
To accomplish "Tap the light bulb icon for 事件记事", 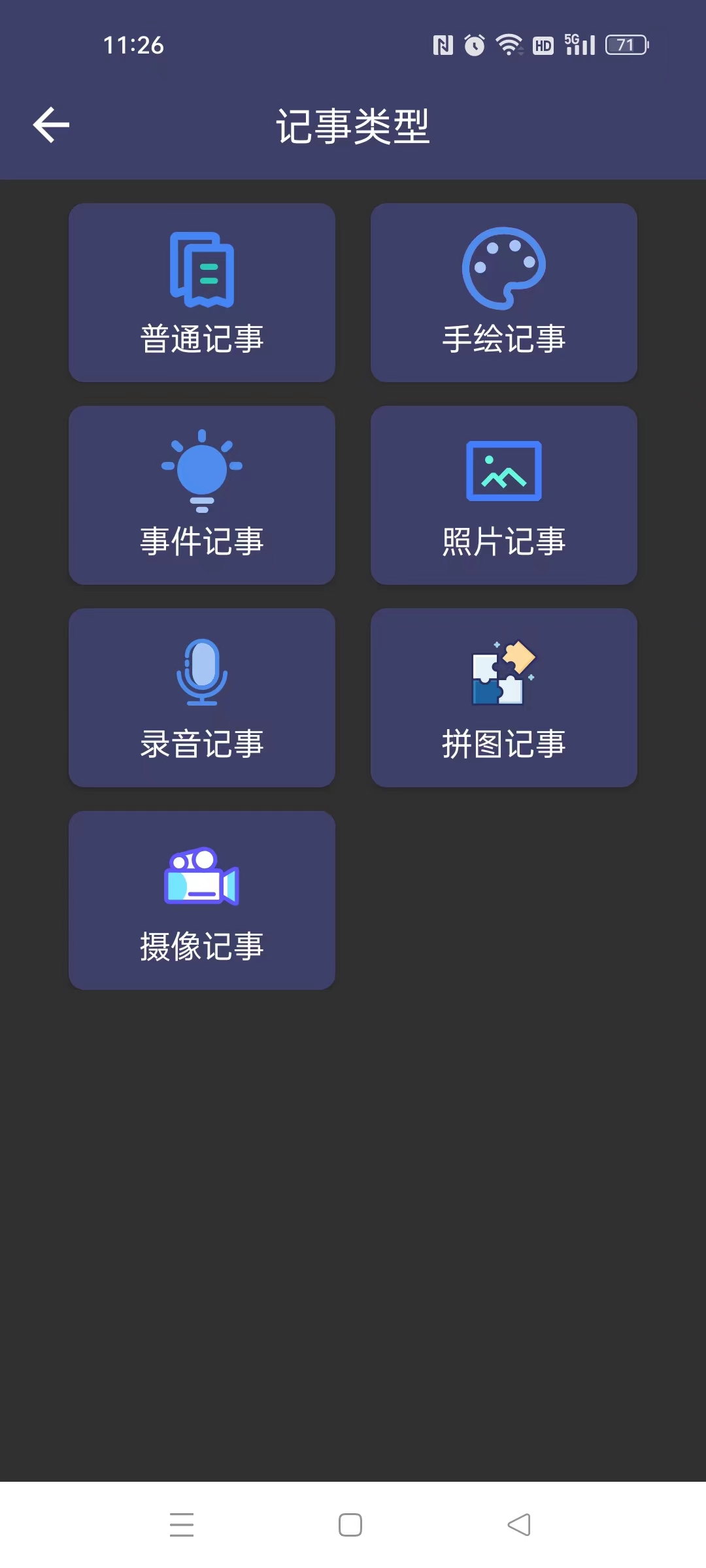I will 202,469.
